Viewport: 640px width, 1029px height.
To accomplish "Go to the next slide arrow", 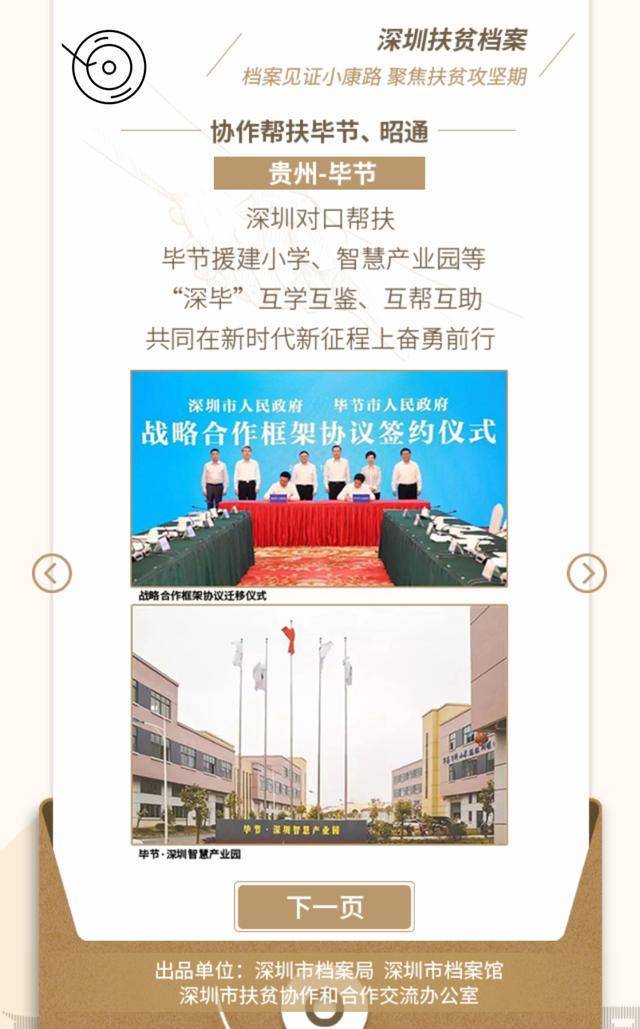I will 586,573.
